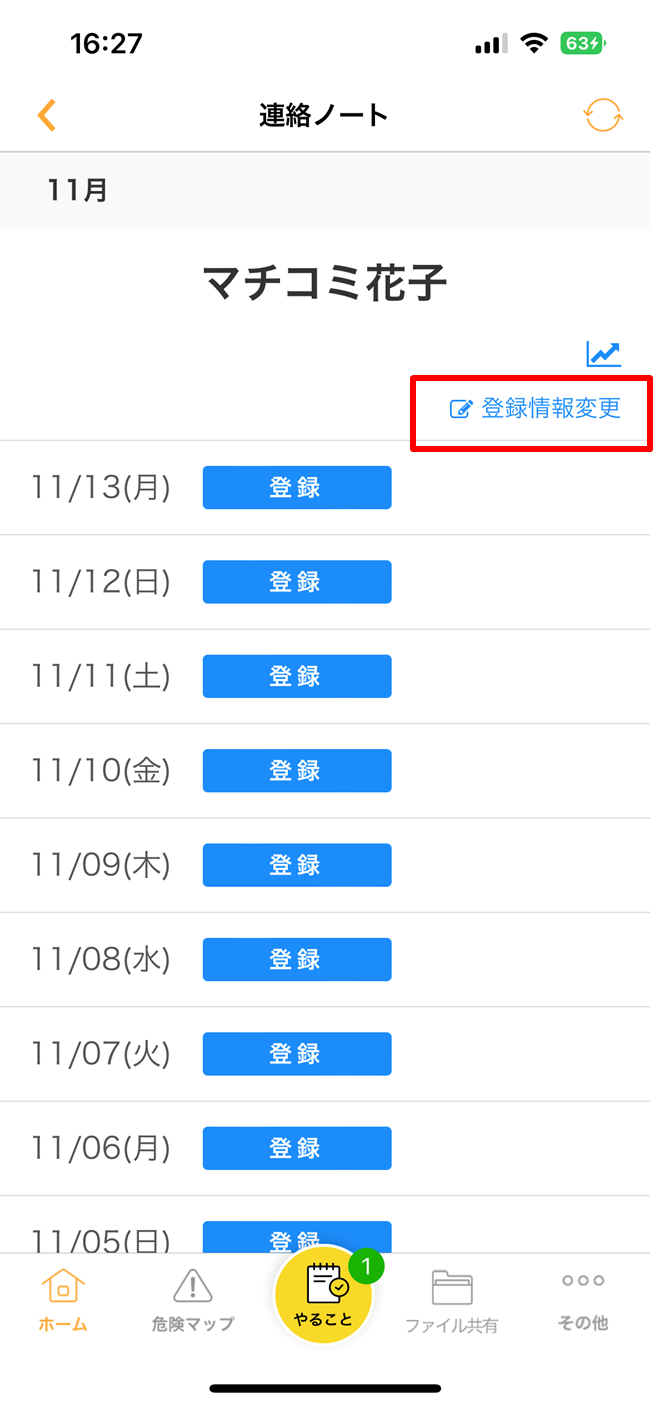
Task: Tap 登録 for 11/13(月)
Action: [x=297, y=487]
